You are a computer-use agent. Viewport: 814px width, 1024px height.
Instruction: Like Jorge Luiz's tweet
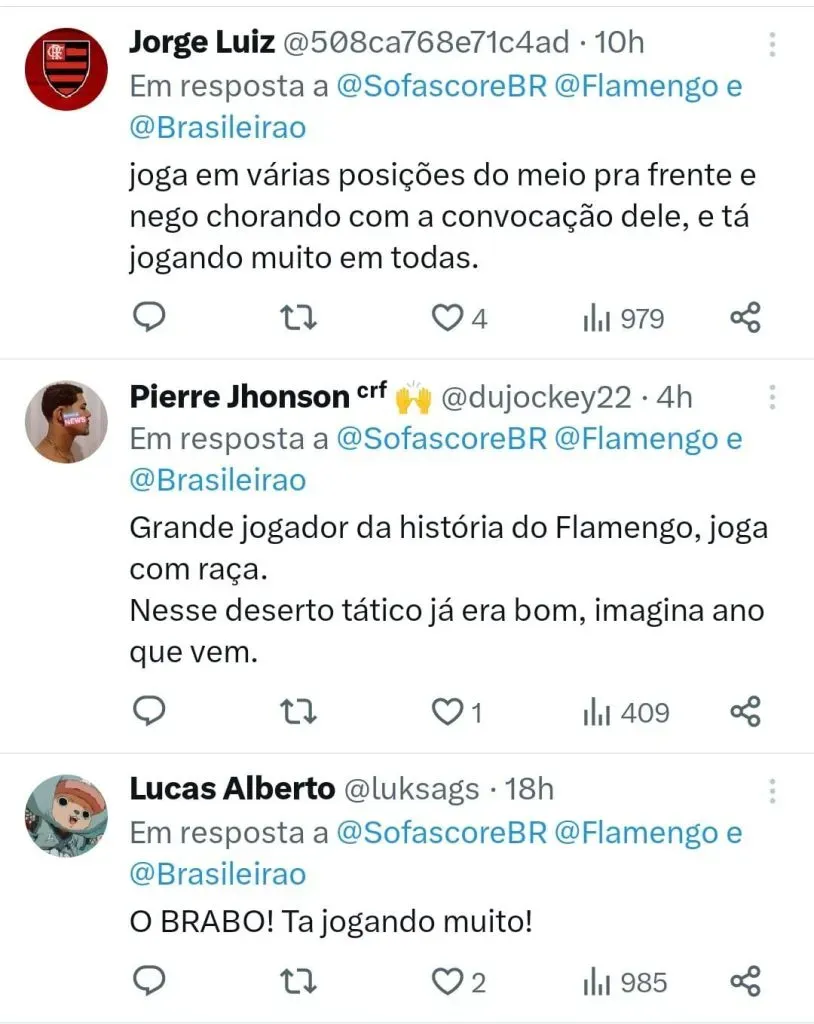(x=444, y=318)
